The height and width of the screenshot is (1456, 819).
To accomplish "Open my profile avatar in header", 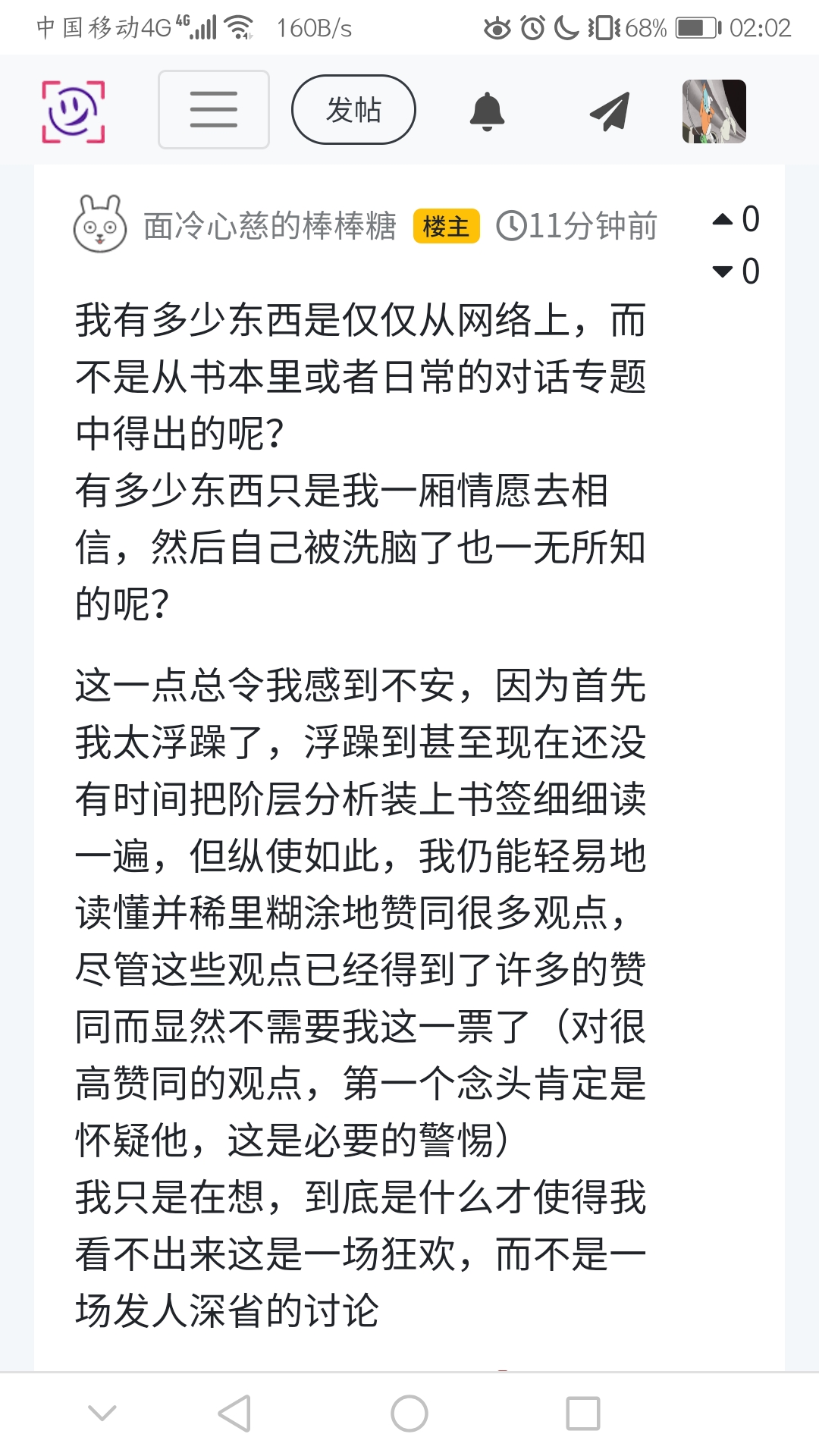I will coord(714,111).
